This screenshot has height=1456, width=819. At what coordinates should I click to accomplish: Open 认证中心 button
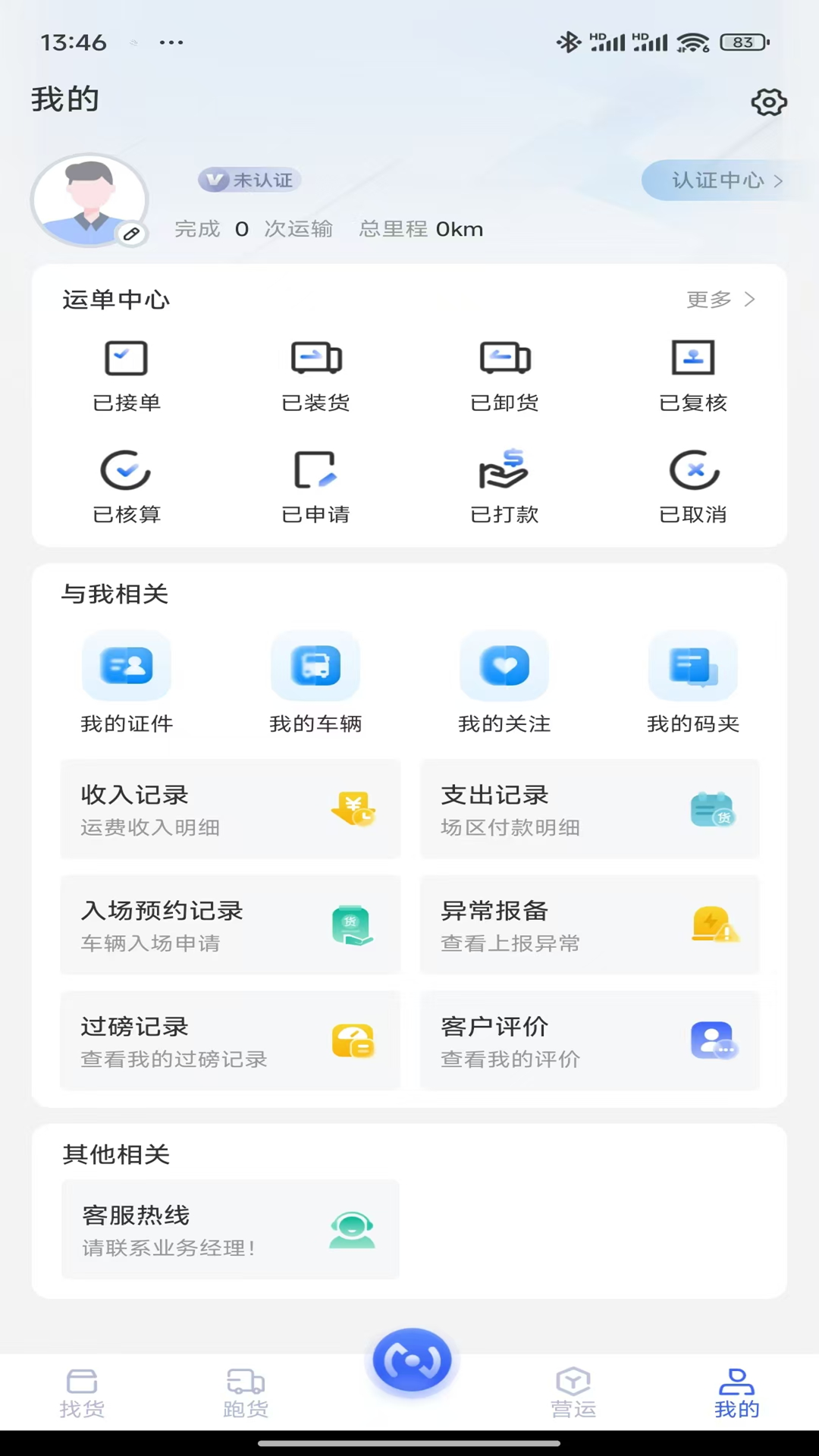point(726,180)
